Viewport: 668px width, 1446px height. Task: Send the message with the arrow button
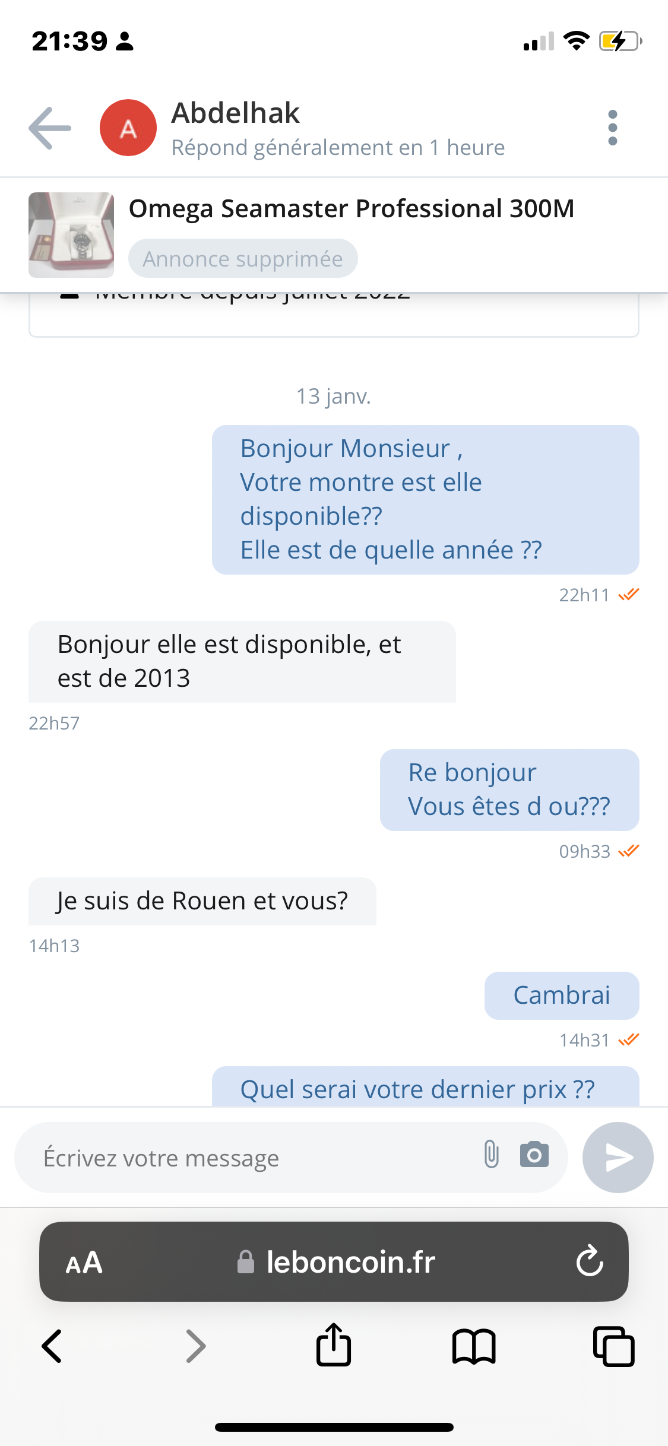[x=618, y=1158]
